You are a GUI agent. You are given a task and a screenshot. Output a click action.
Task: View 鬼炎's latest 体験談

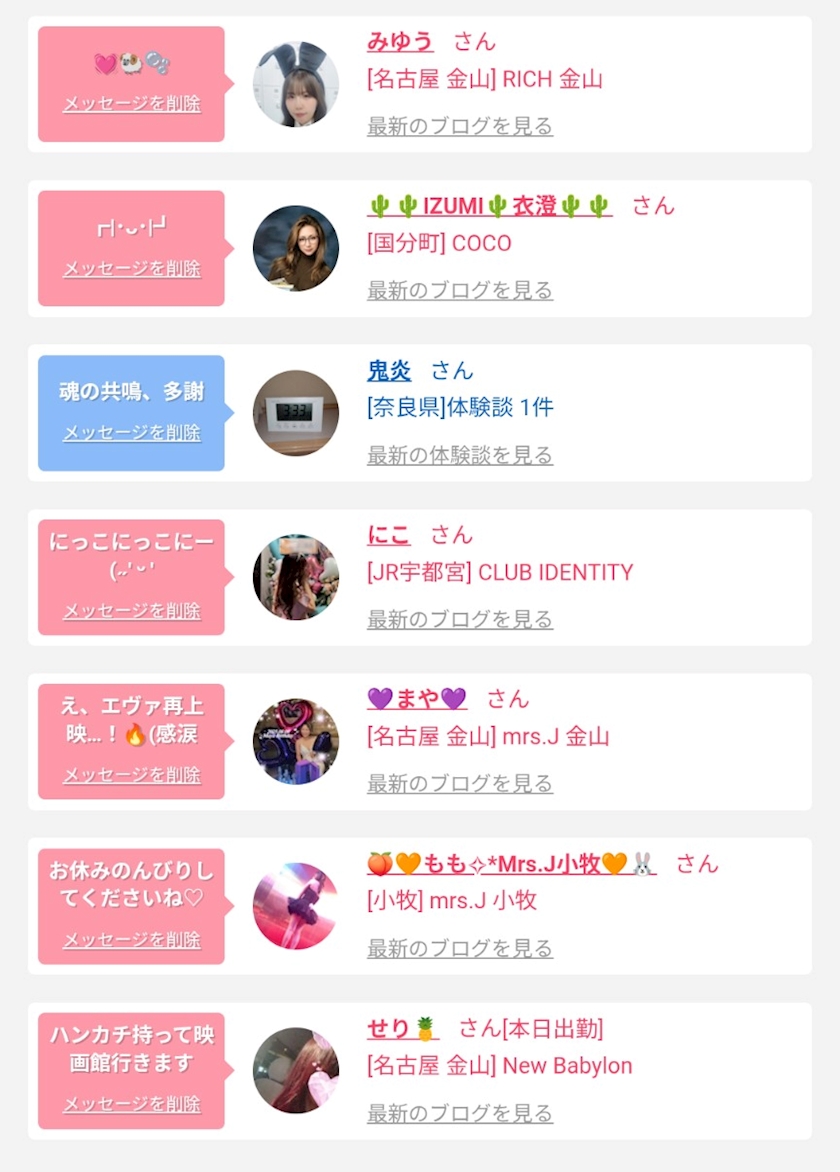coord(459,455)
